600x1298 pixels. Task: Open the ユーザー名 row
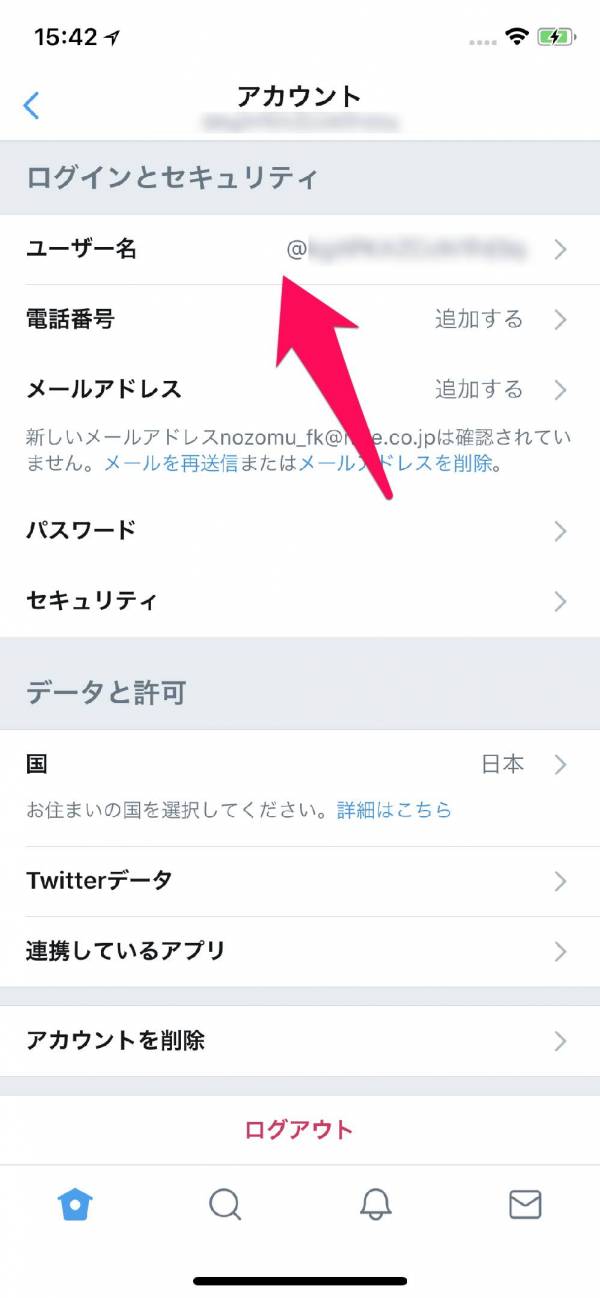[300, 250]
